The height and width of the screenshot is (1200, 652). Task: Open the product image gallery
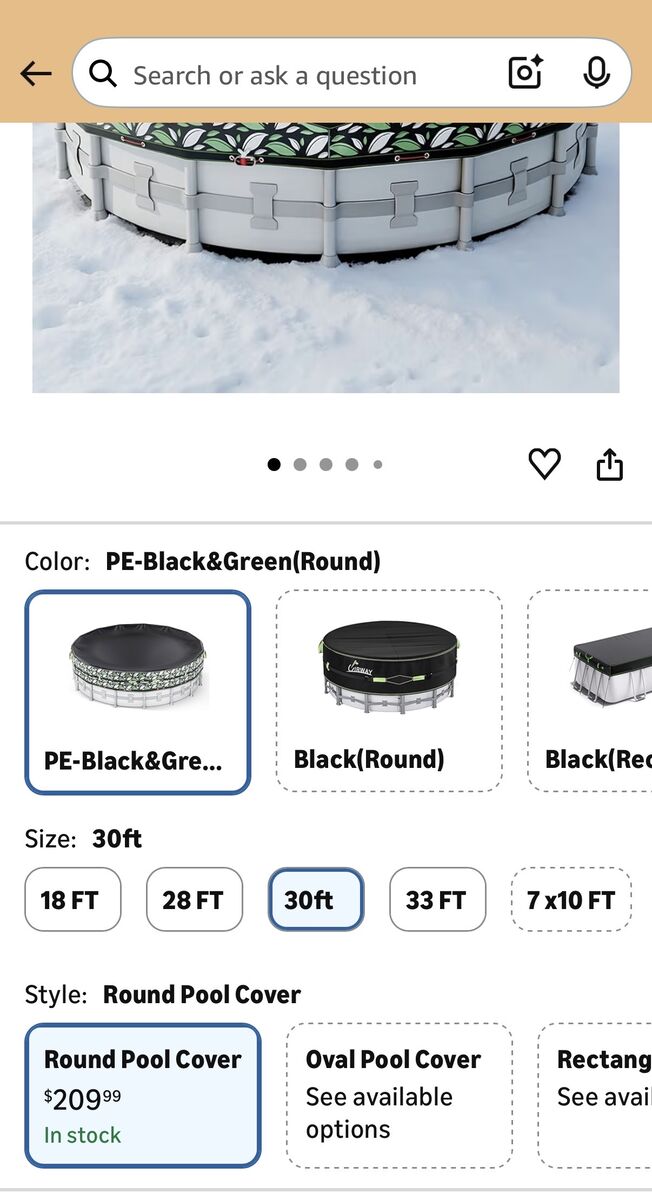tap(326, 258)
